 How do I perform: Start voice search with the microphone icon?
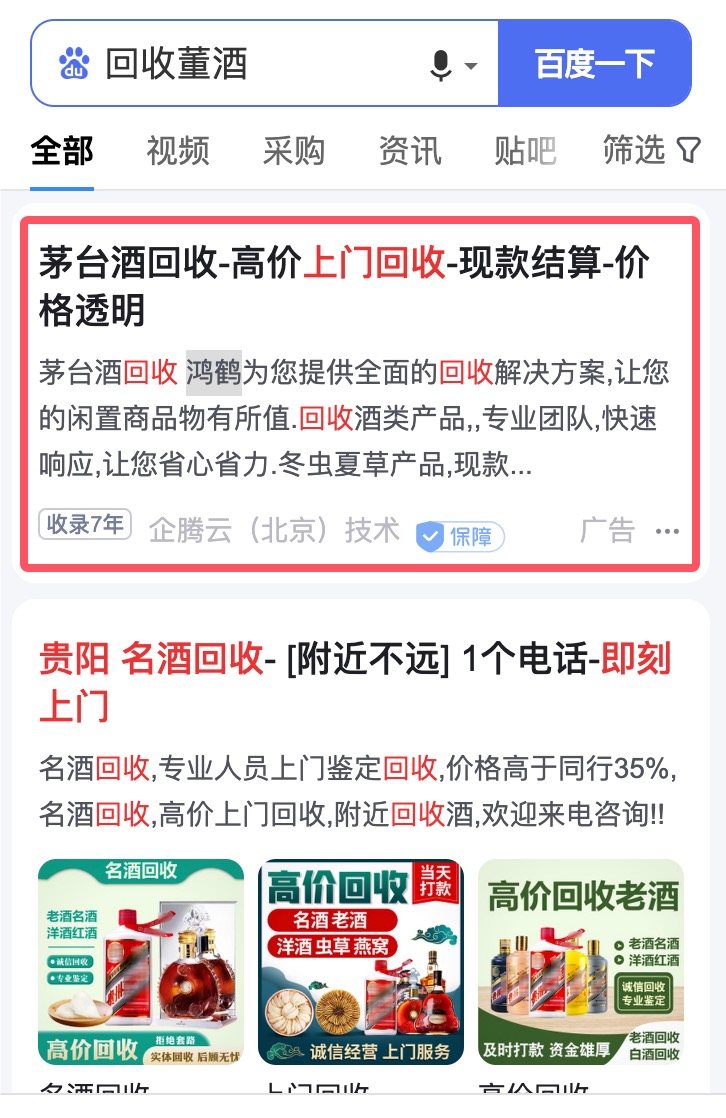441,65
